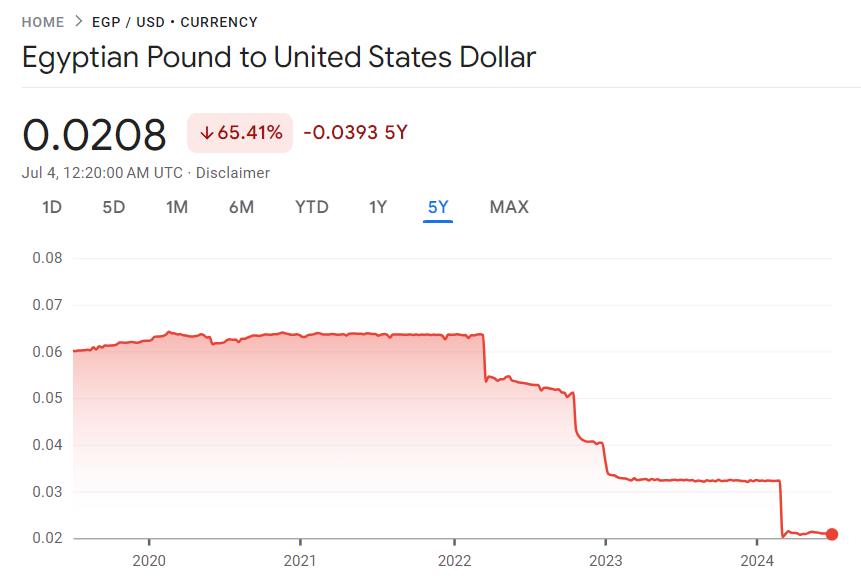
Task: Show the MAX time range
Action: pos(509,208)
